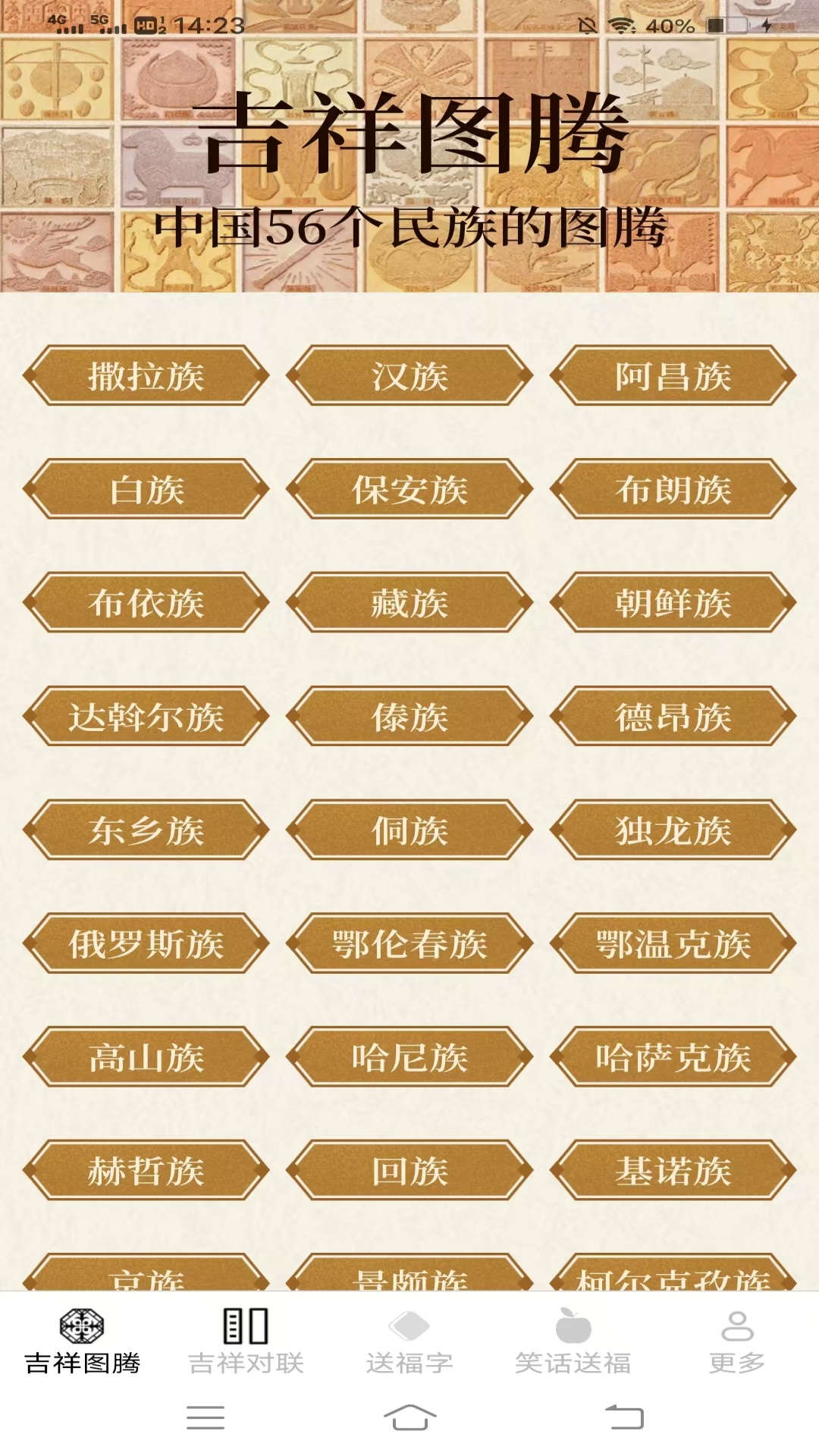This screenshot has height=1456, width=819.
Task: Tap the system back button
Action: click(x=624, y=1417)
